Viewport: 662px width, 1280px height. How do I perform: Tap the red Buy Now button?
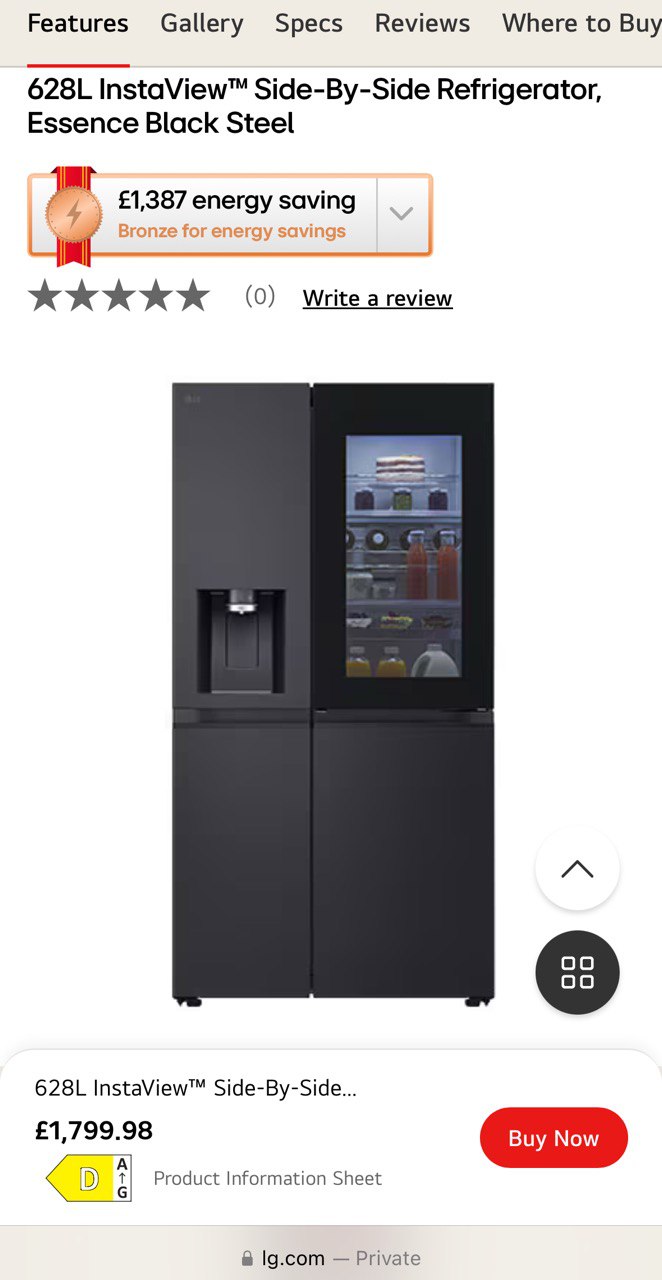coord(553,1138)
